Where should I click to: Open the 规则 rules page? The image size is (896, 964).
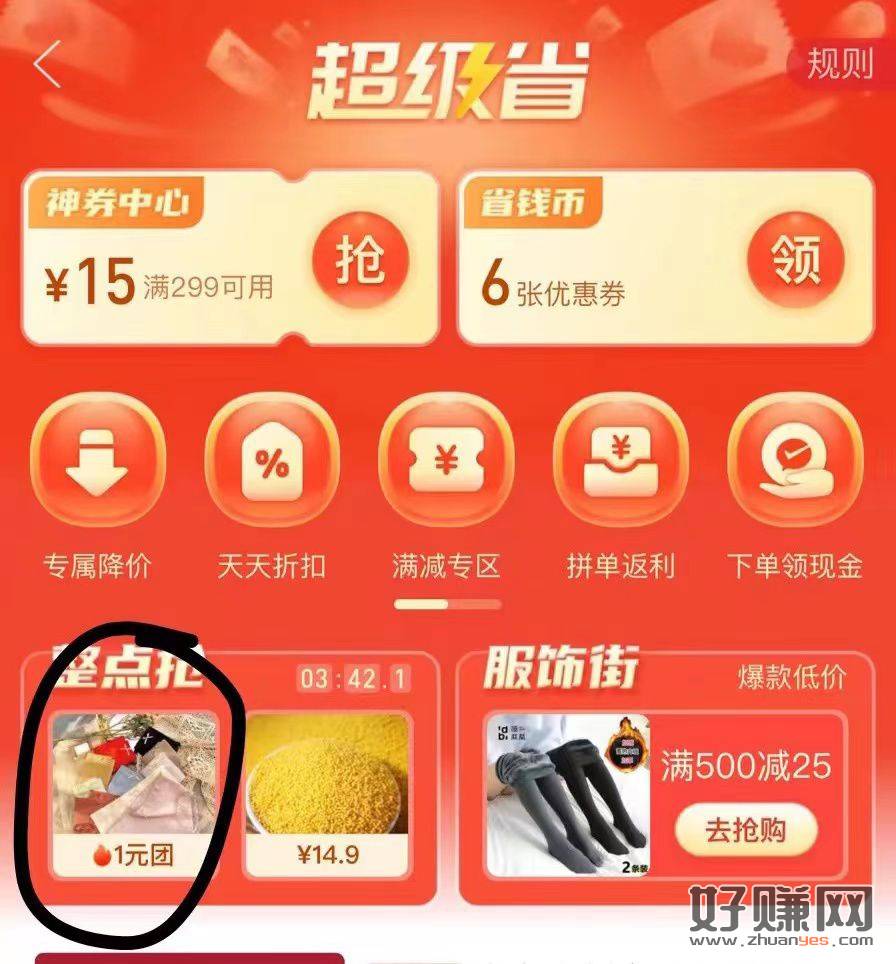[839, 65]
